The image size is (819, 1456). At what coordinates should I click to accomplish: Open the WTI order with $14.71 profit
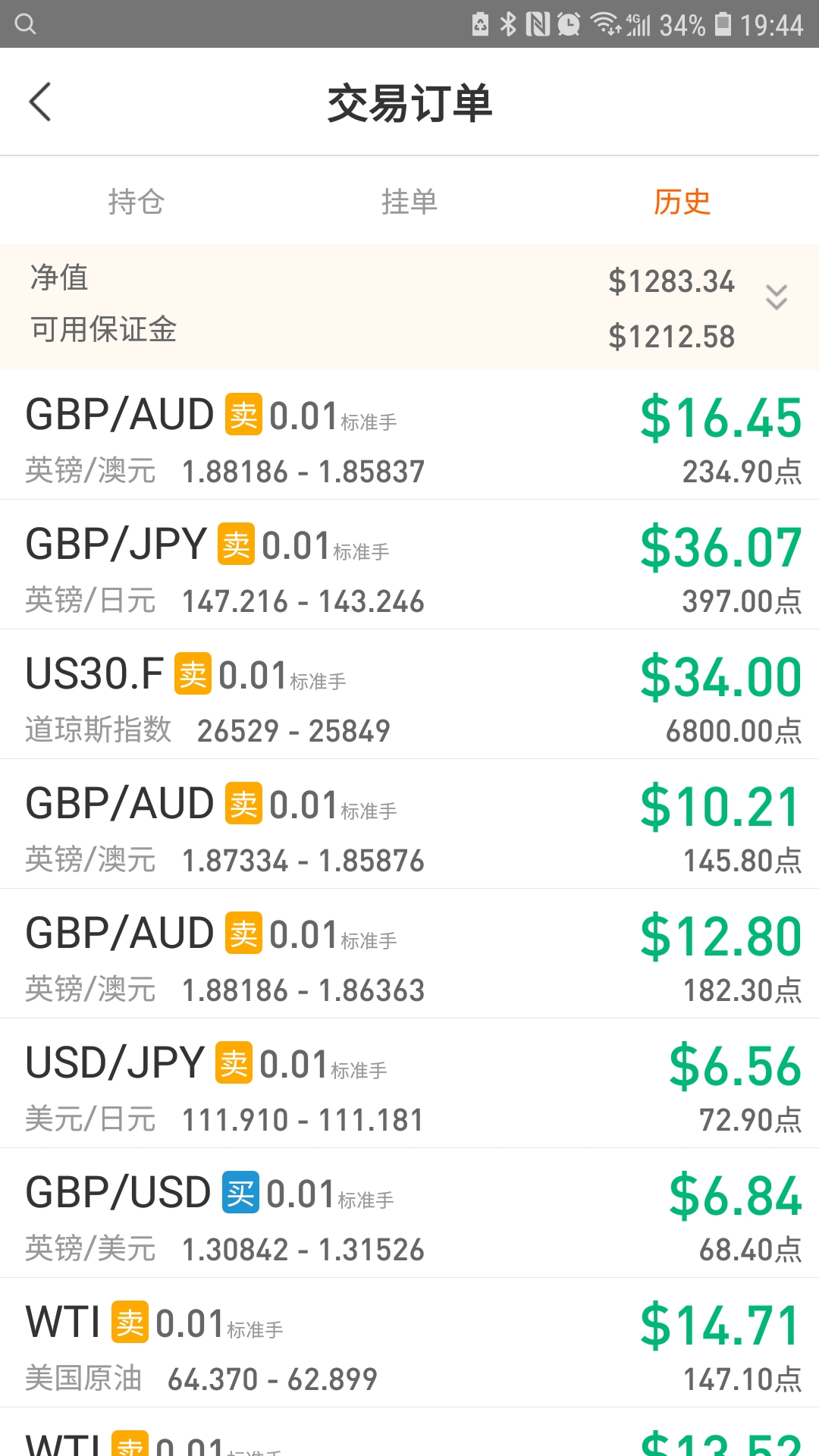click(x=409, y=1343)
